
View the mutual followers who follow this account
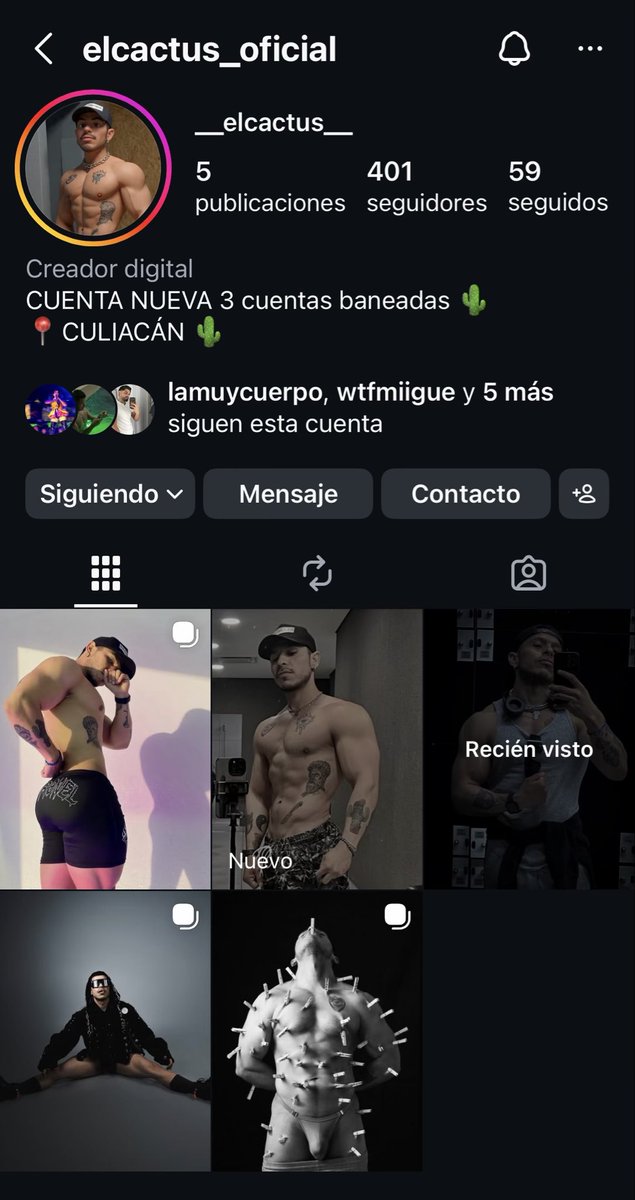click(x=290, y=408)
